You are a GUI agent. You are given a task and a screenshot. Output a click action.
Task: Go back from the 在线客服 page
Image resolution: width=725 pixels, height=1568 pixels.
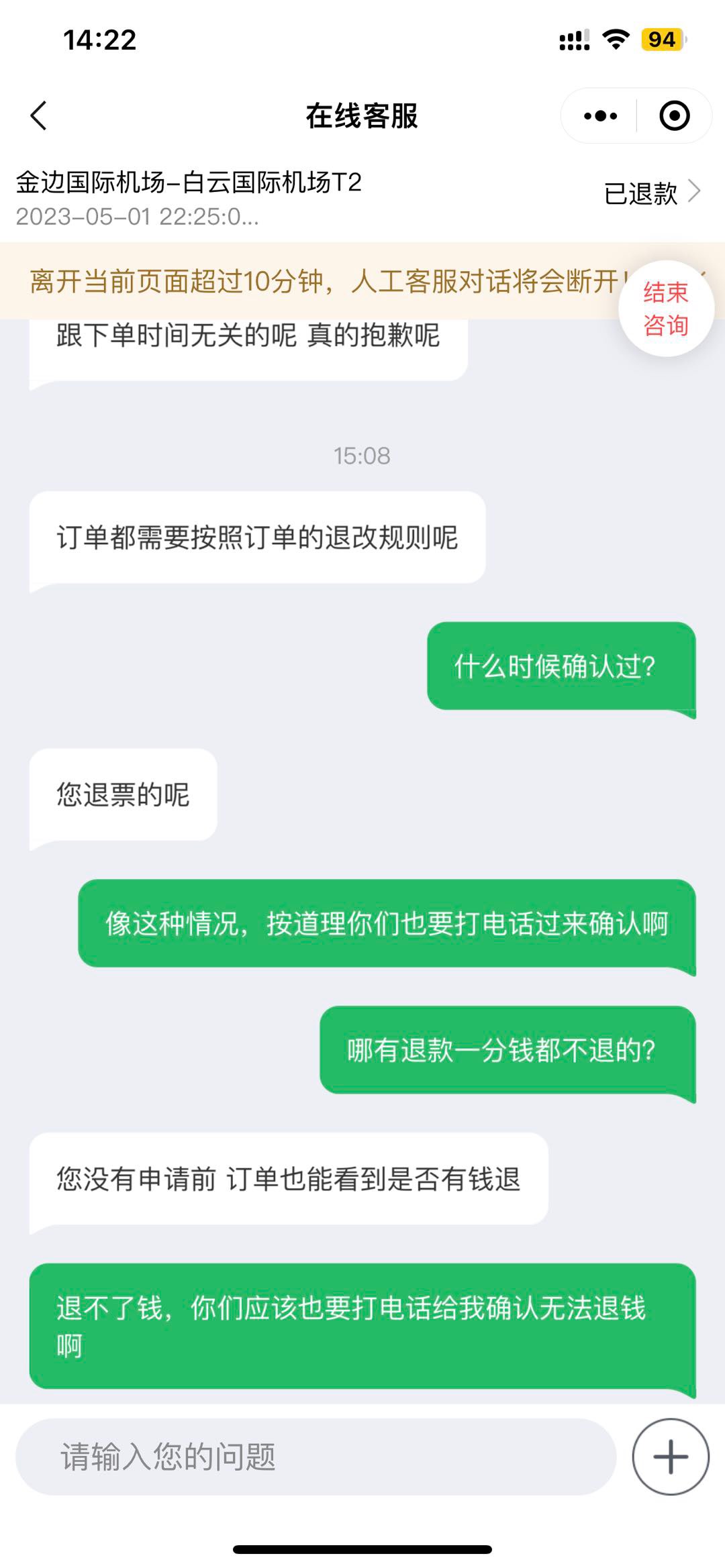point(39,115)
